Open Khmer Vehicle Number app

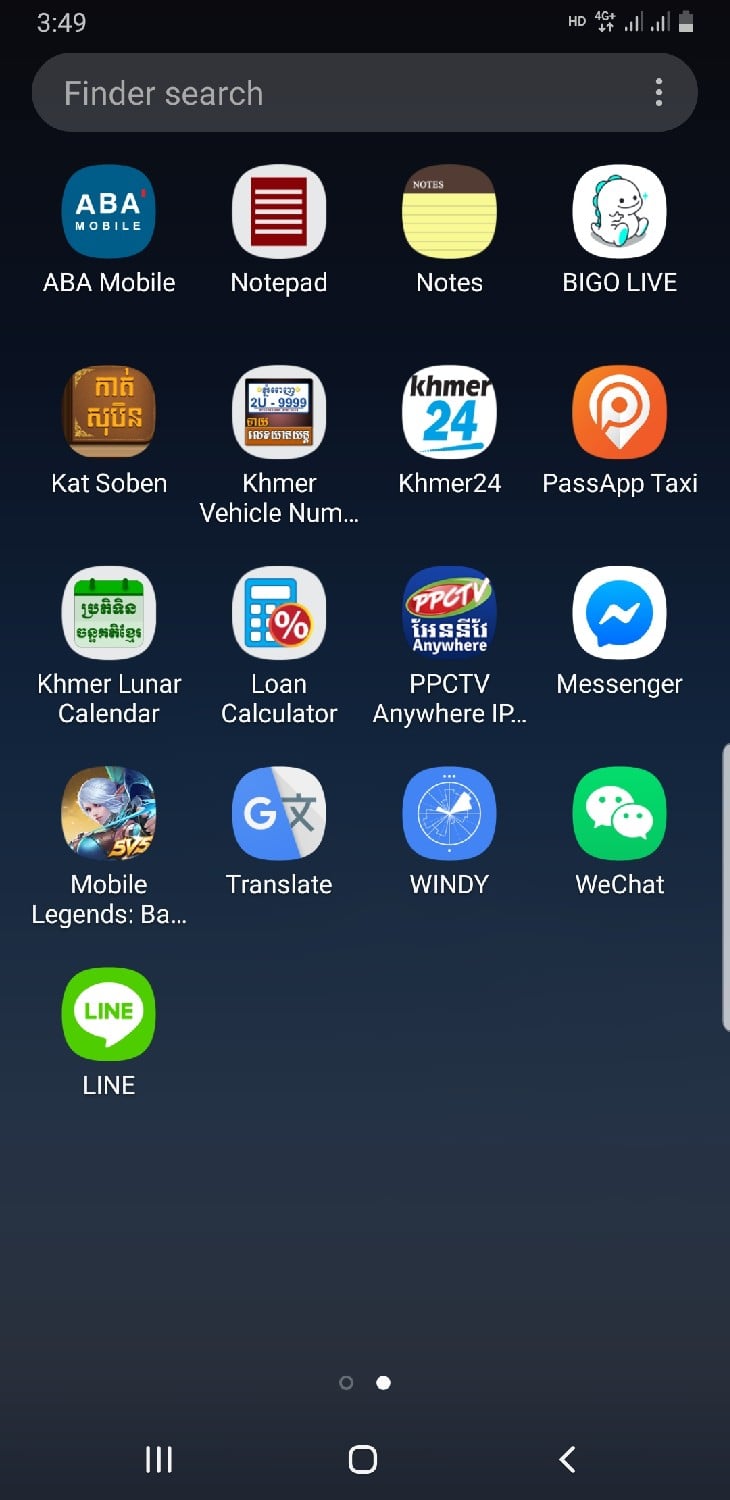[x=279, y=412]
